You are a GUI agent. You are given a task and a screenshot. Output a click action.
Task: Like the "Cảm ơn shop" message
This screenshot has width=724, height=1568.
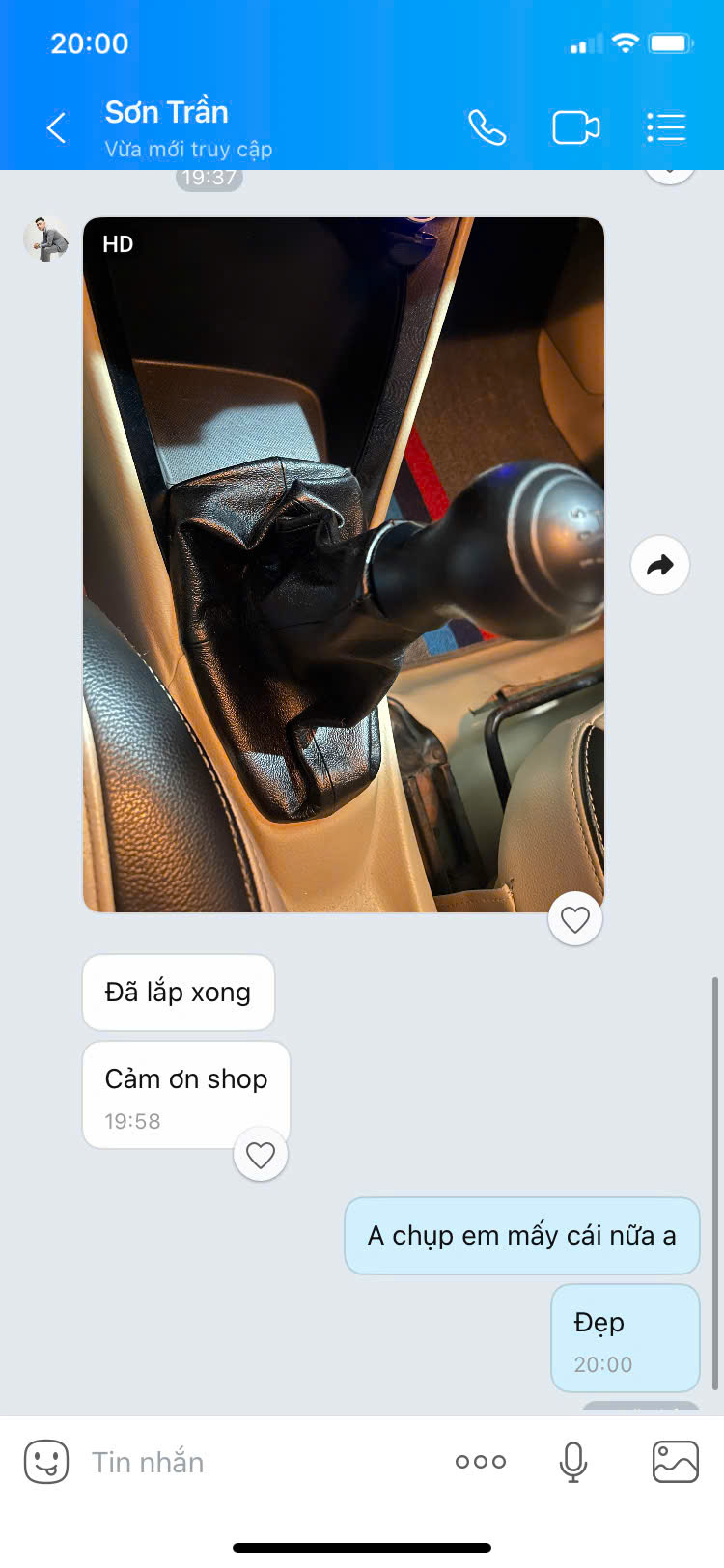click(261, 1154)
